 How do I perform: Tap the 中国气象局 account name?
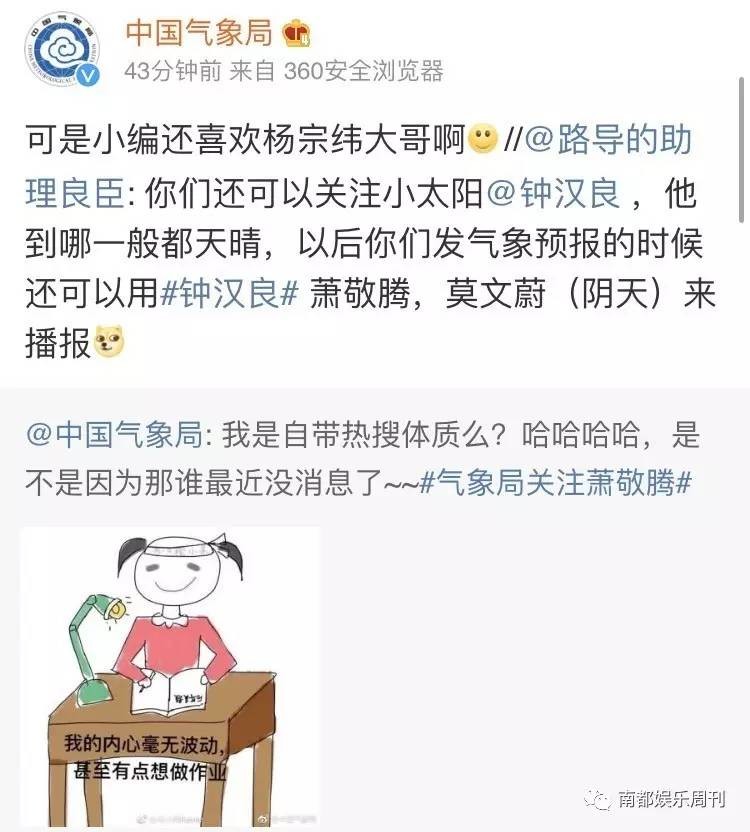(x=199, y=32)
